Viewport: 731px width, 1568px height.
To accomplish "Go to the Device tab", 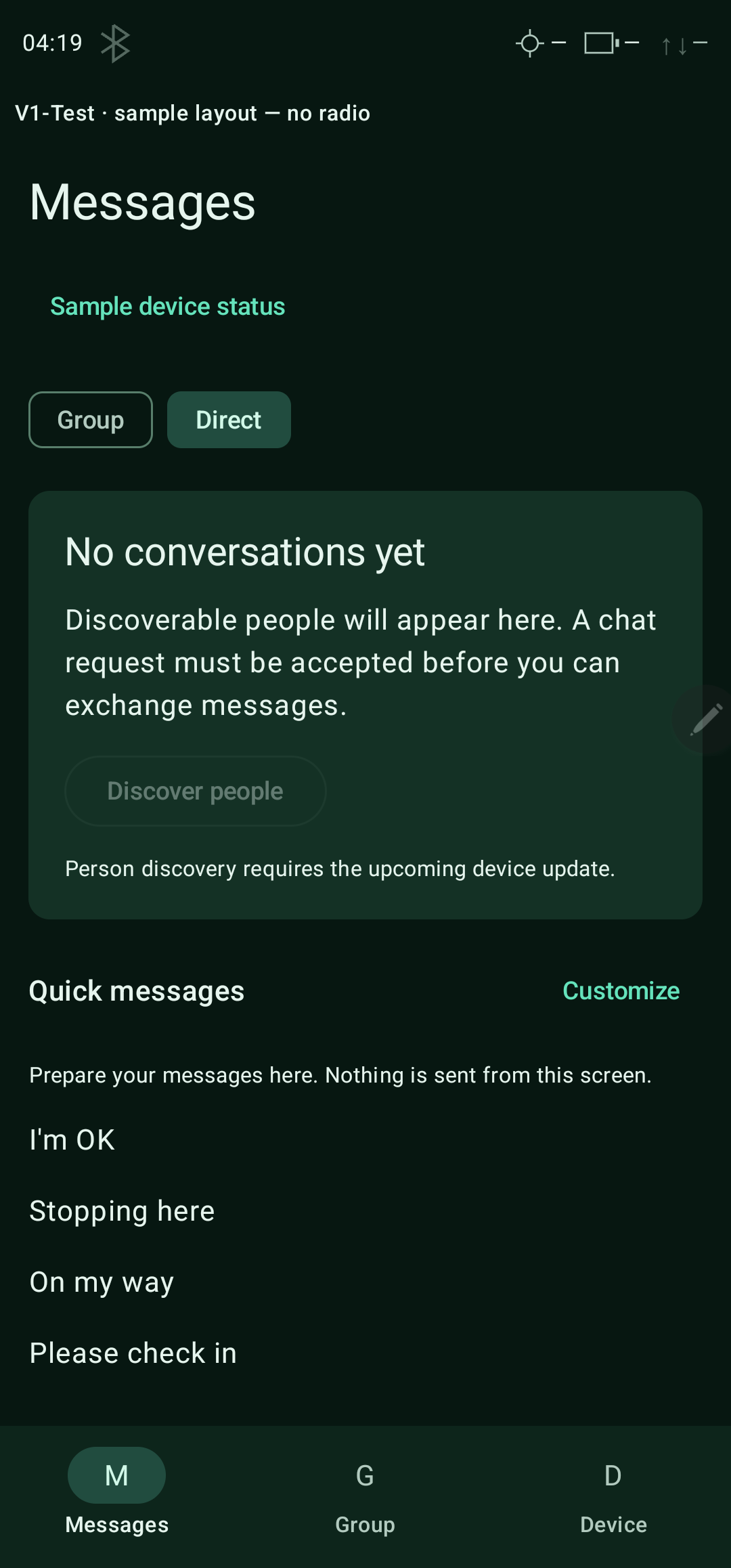I will (x=613, y=1494).
